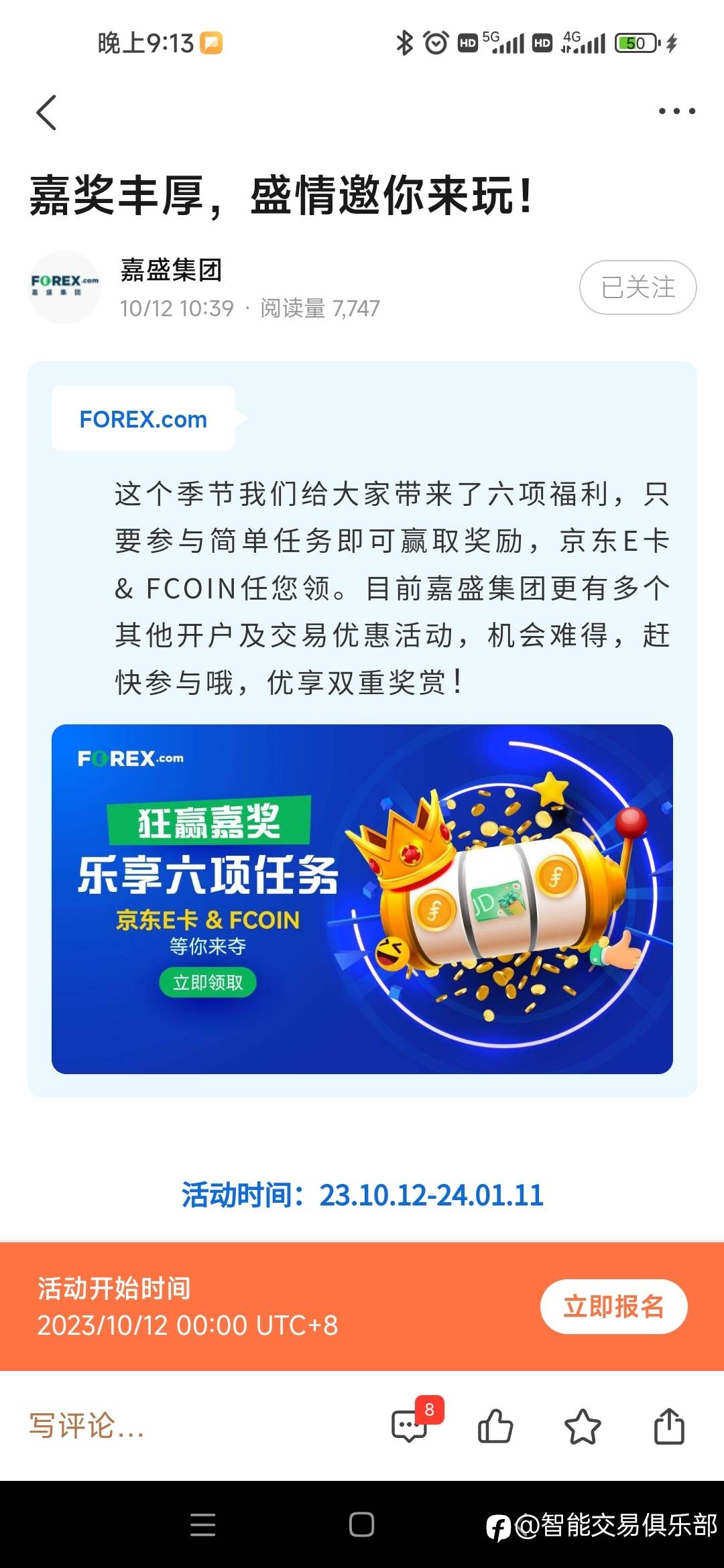
Task: Bookmark the article with star icon
Action: [583, 1425]
